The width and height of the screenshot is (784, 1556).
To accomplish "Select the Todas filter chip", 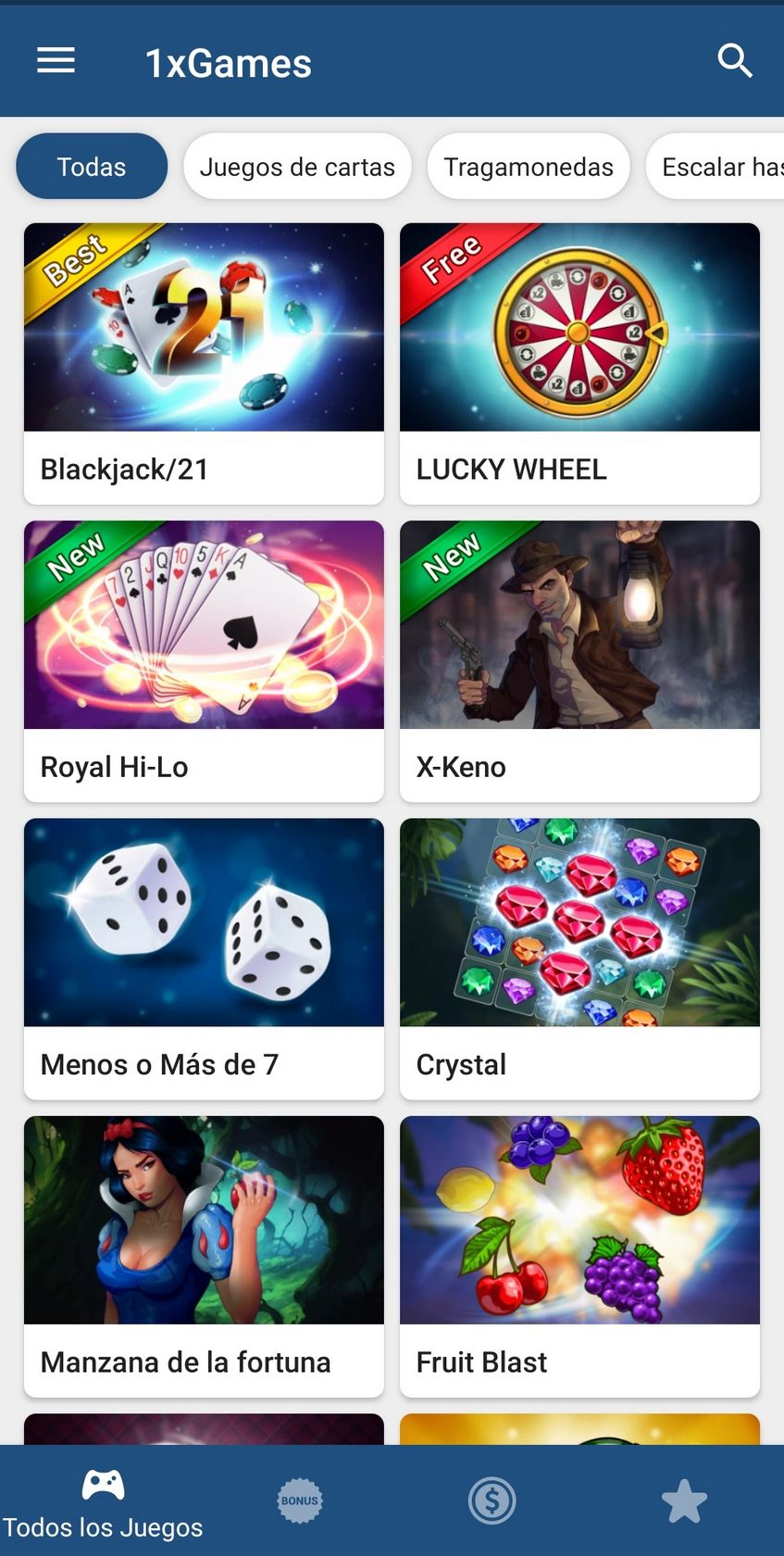I will [x=92, y=167].
